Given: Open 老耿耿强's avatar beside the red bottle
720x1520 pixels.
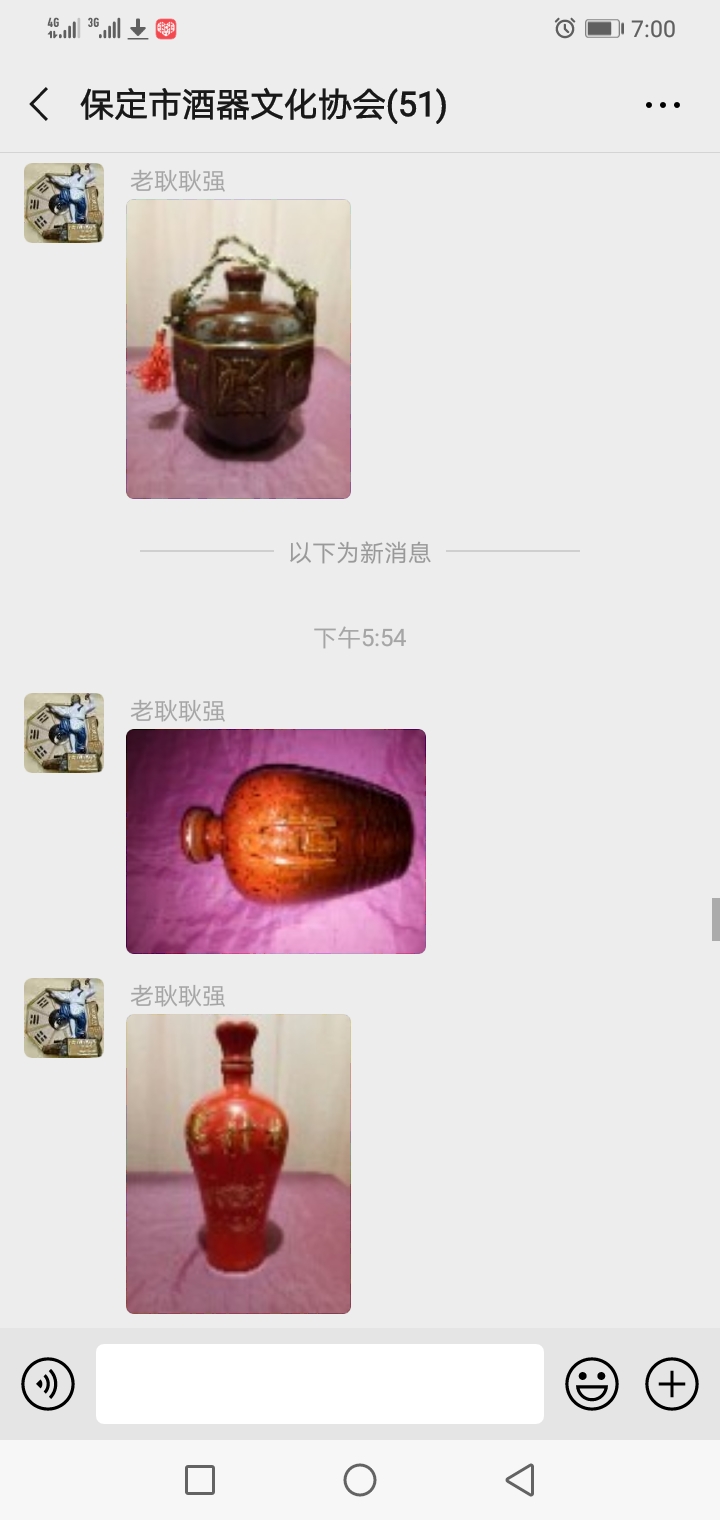Looking at the screenshot, I should [x=64, y=1018].
